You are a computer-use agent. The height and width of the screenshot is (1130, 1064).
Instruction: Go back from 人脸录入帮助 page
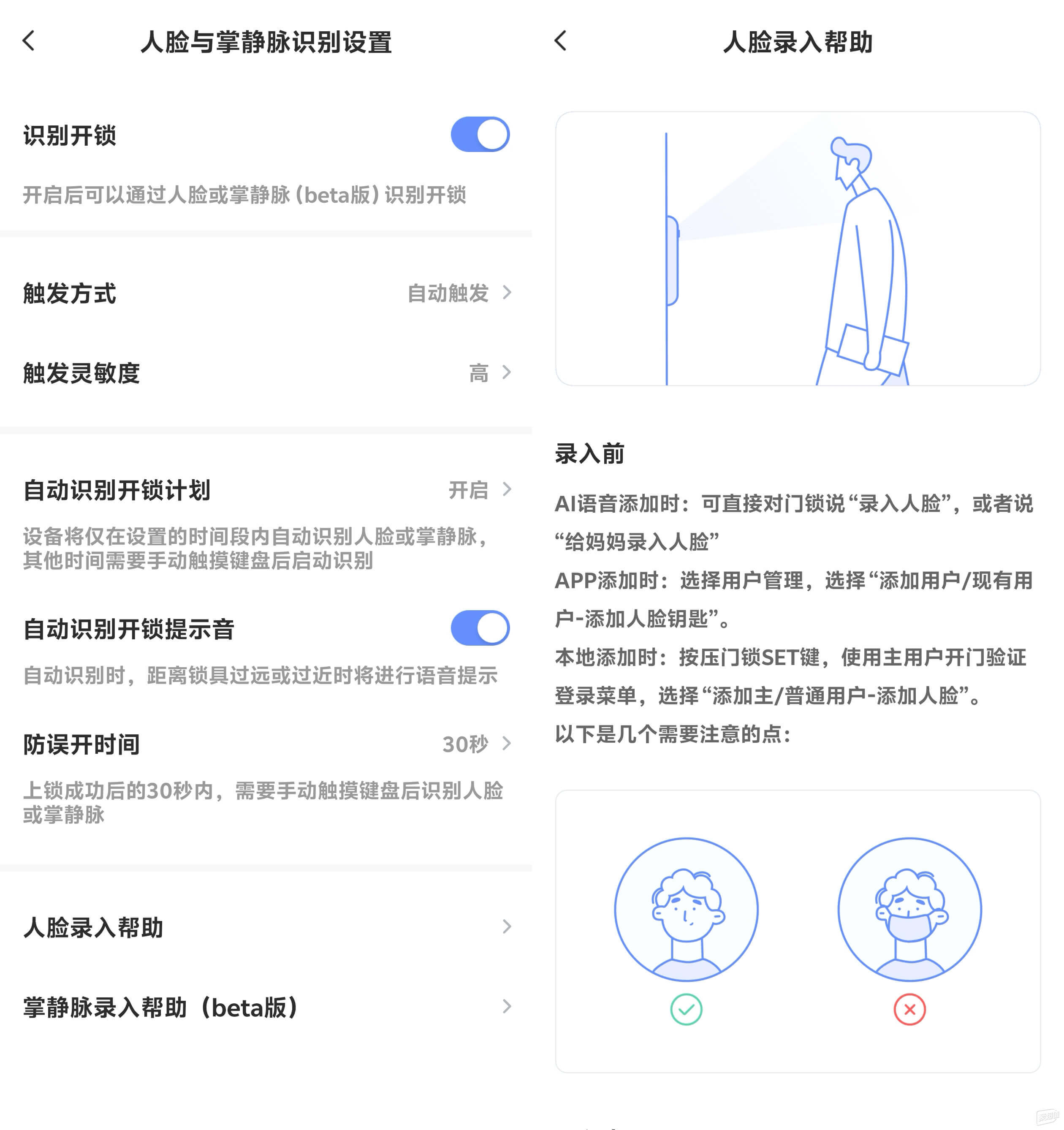[x=560, y=41]
